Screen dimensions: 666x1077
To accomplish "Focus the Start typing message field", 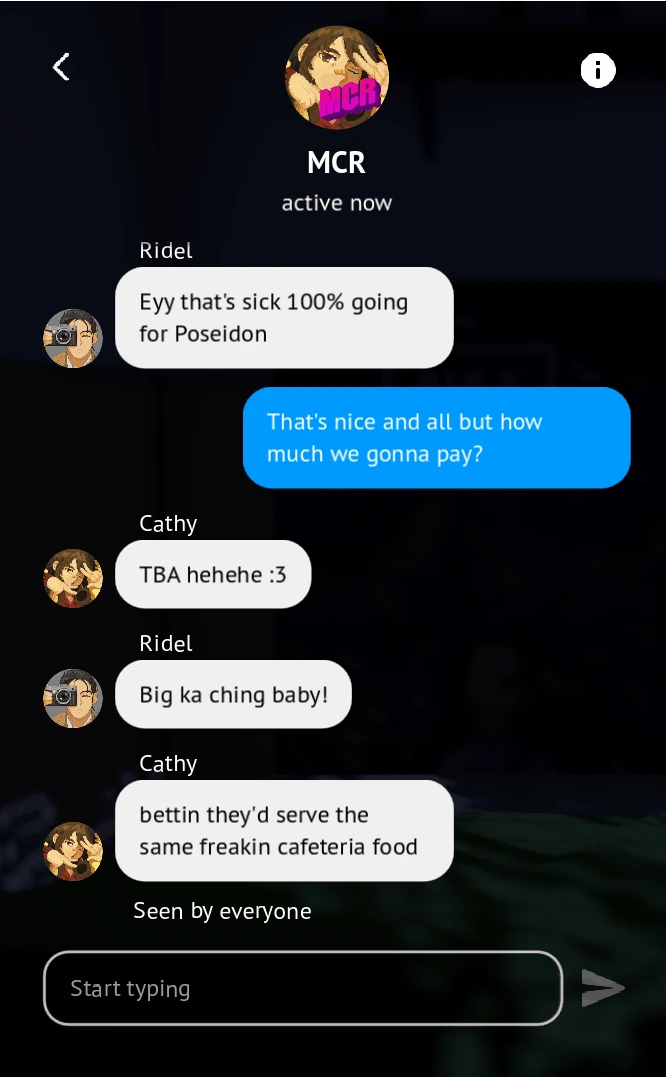I will (303, 988).
